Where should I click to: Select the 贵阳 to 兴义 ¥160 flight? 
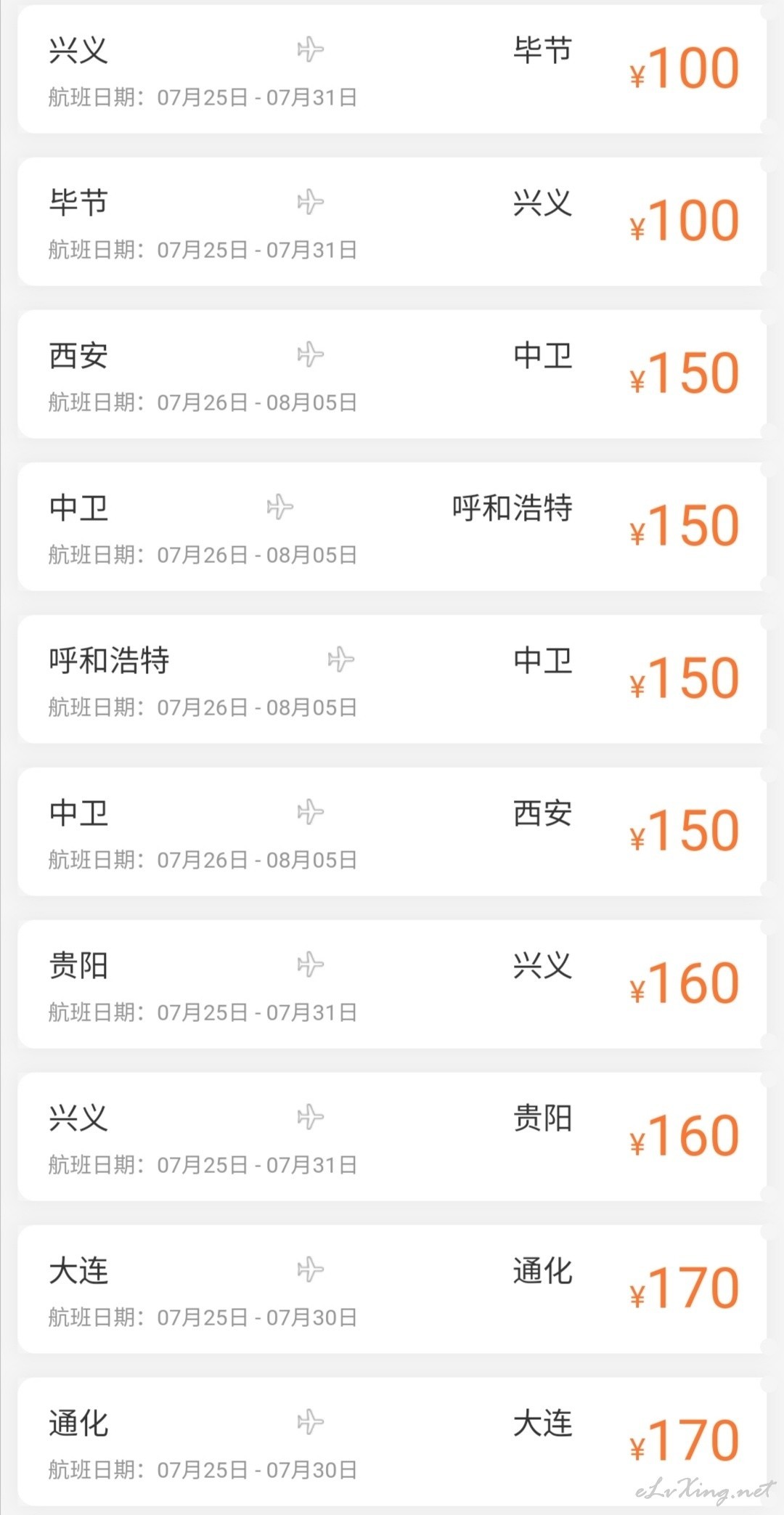point(392,984)
